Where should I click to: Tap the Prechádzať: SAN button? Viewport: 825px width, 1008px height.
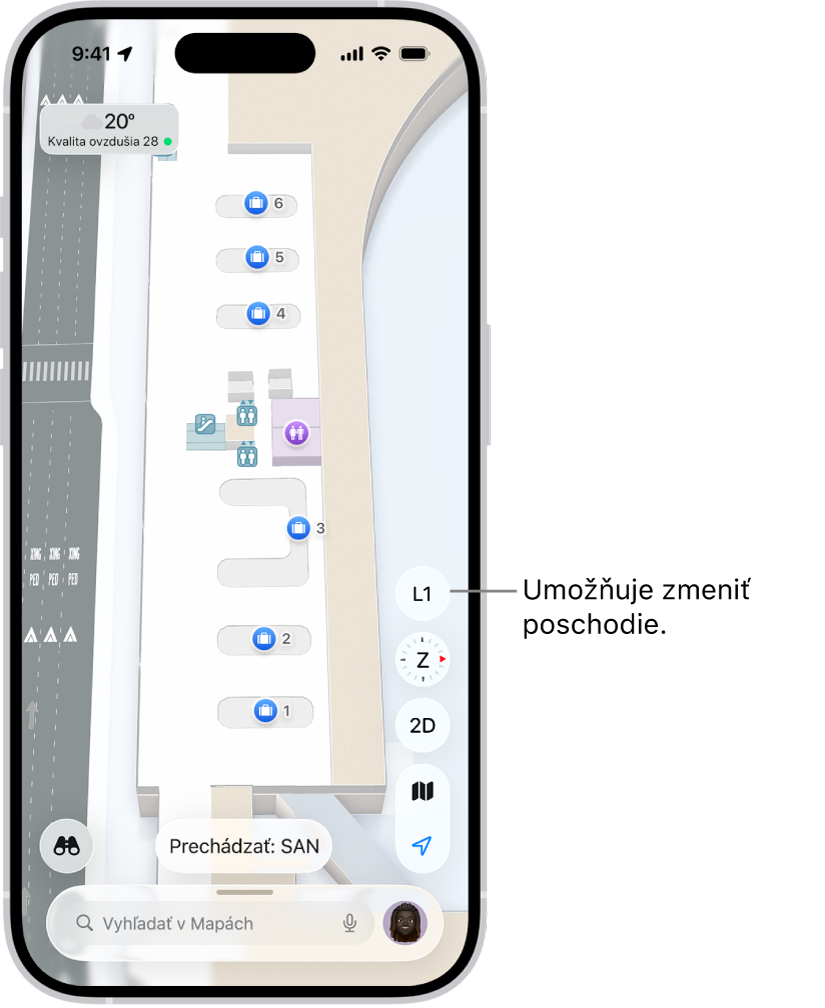pos(244,847)
